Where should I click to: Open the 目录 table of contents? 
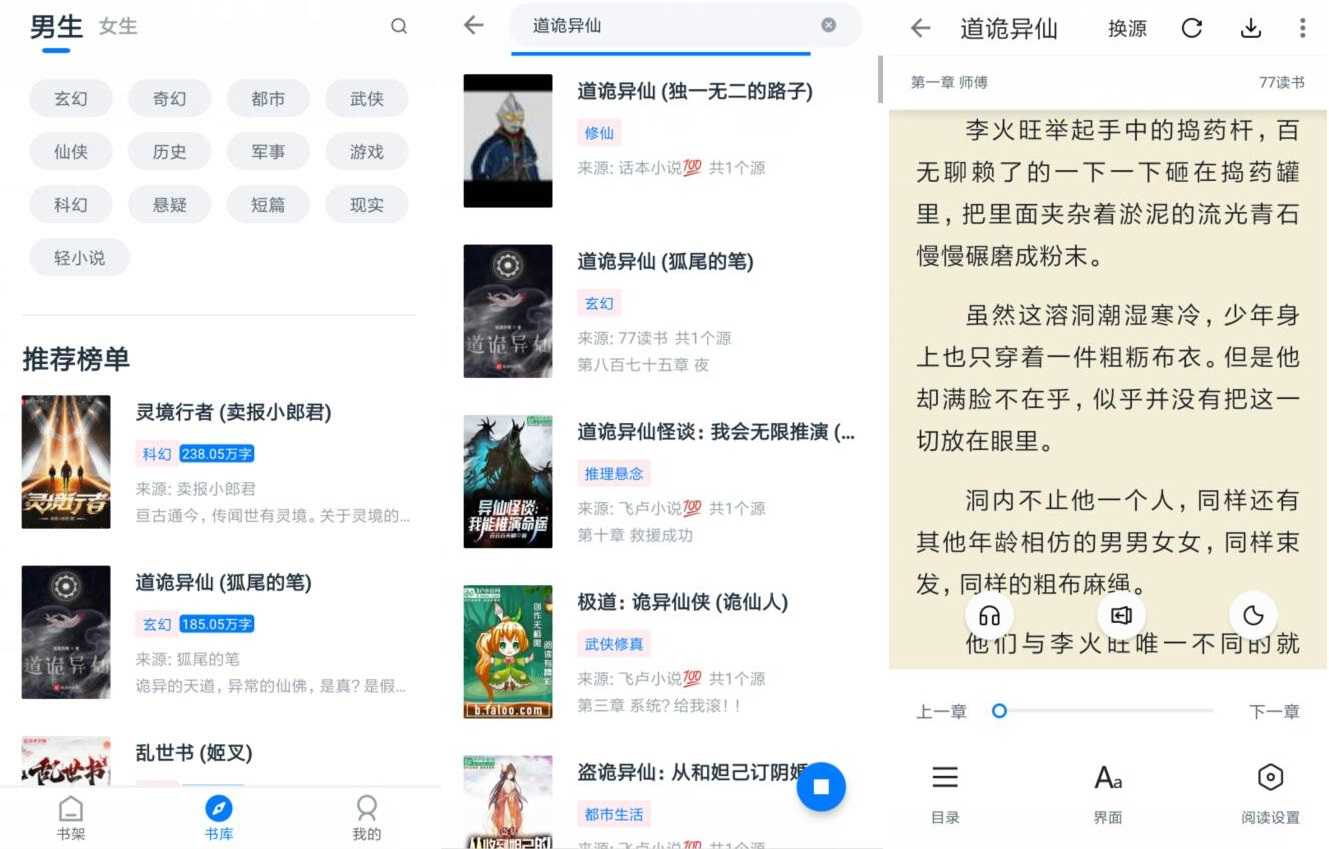[945, 792]
